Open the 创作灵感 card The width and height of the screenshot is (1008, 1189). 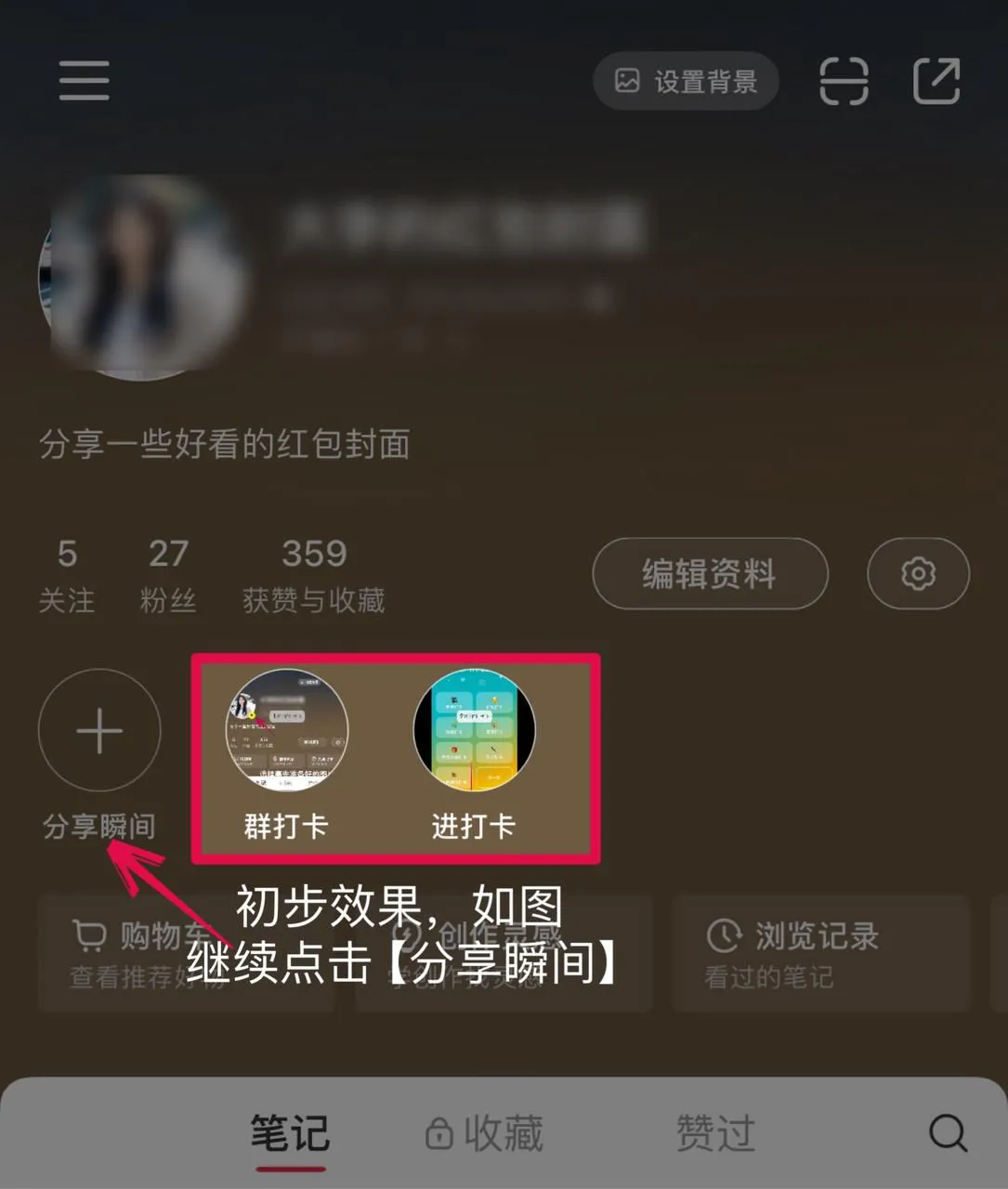coord(504,953)
